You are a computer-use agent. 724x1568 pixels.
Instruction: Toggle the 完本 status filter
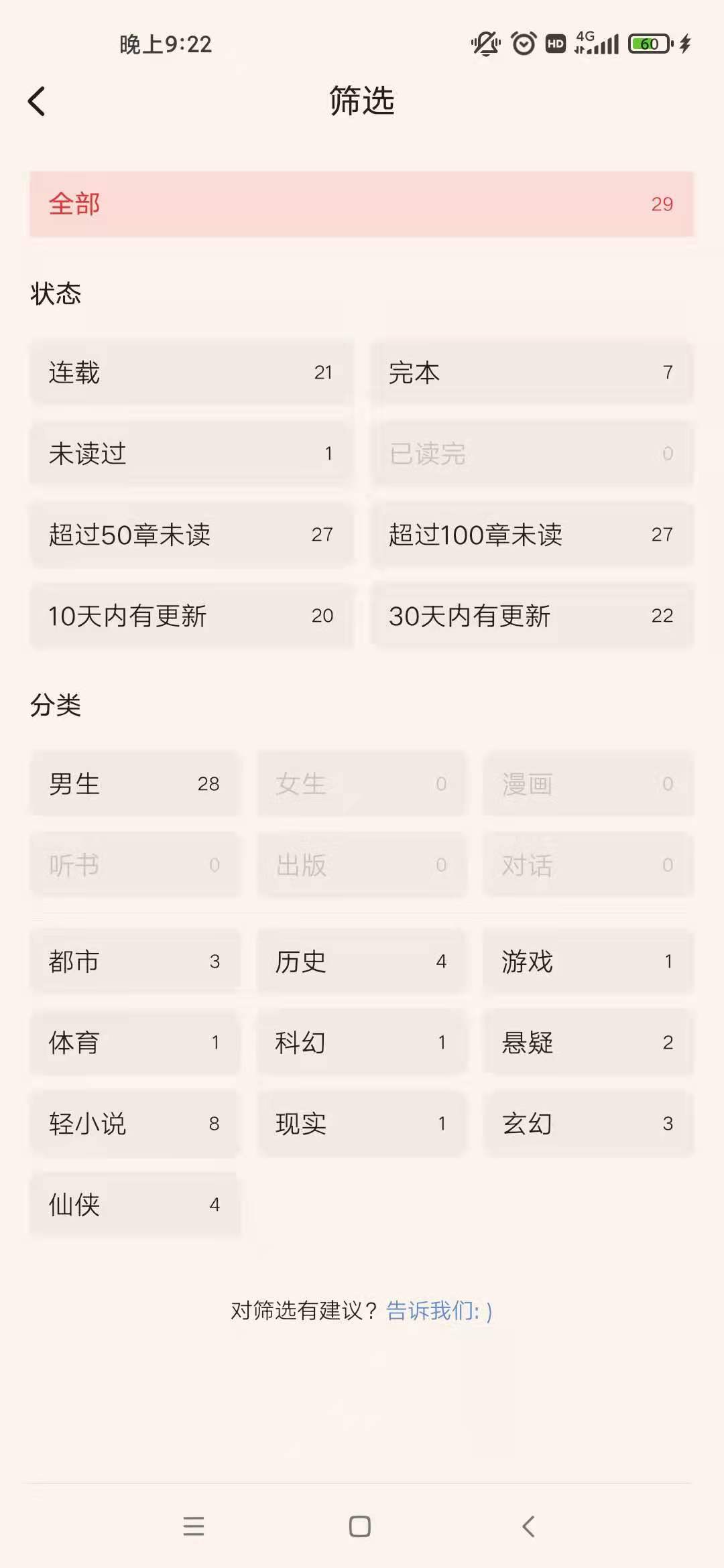[x=532, y=373]
